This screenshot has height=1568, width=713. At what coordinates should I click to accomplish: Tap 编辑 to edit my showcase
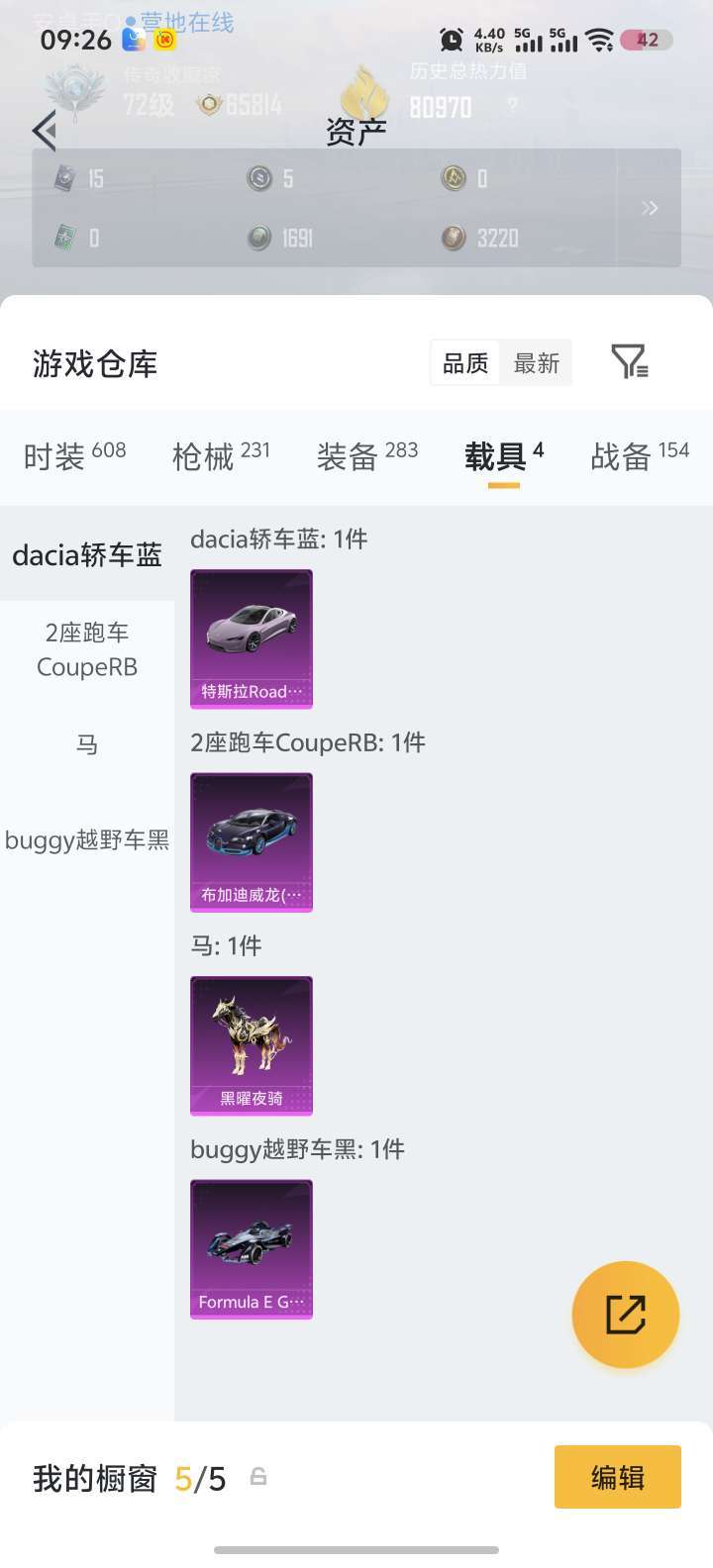pos(617,1477)
